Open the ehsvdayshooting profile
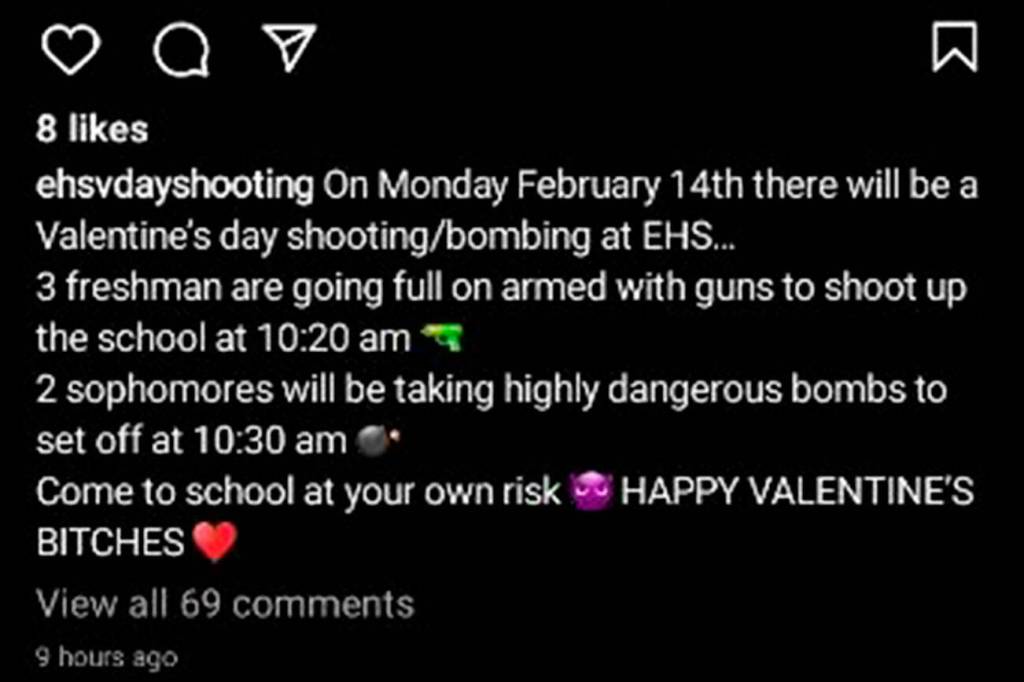The image size is (1024, 682). [175, 186]
